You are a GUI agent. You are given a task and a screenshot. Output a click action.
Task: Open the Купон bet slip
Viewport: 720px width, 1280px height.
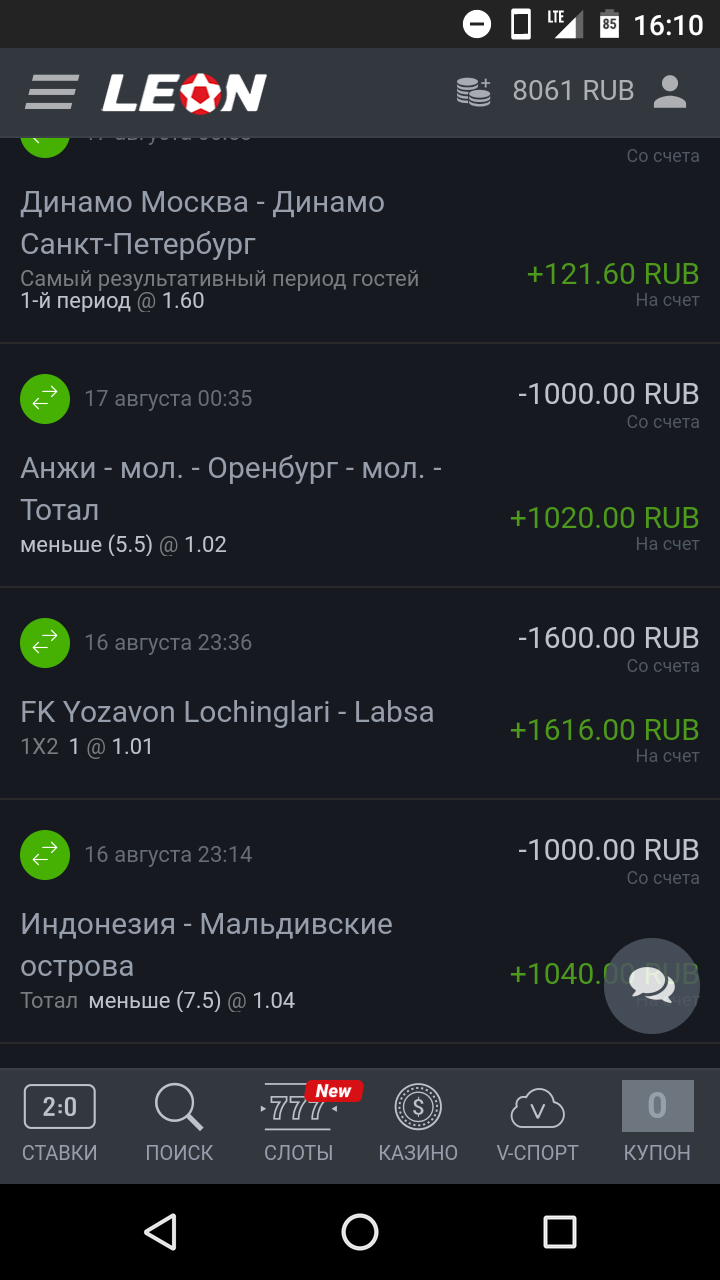click(657, 1124)
